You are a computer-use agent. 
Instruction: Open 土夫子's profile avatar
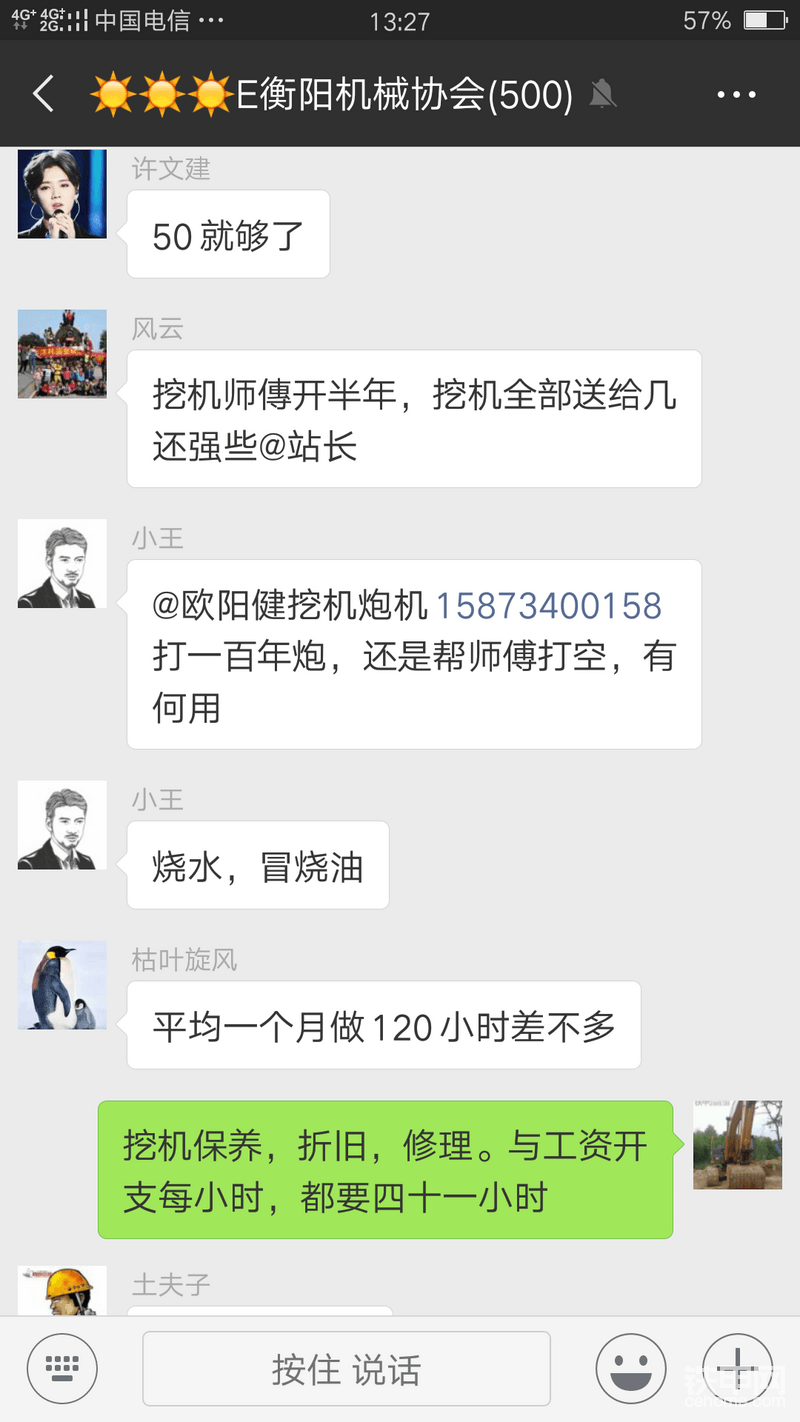pos(62,1290)
